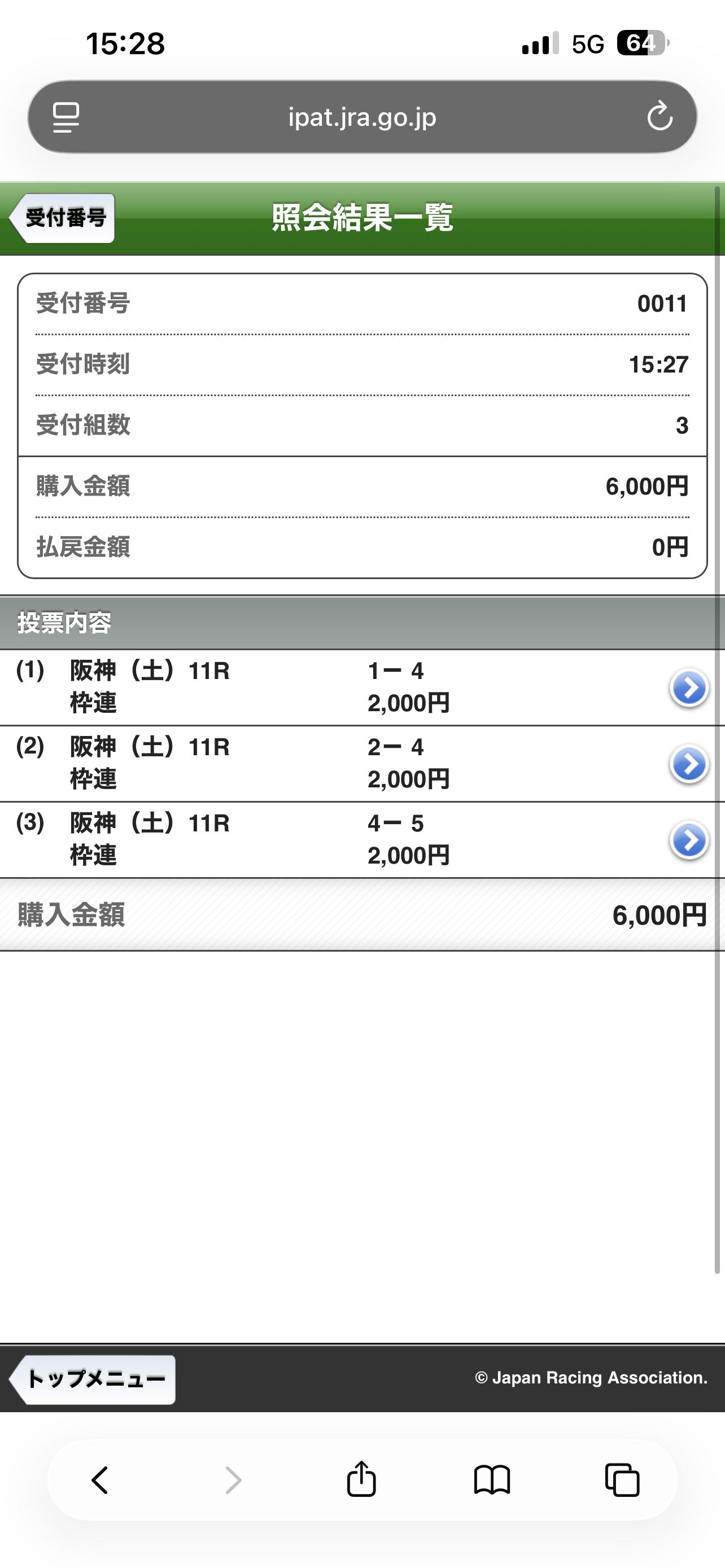Open the page settings menu icon

[x=65, y=117]
